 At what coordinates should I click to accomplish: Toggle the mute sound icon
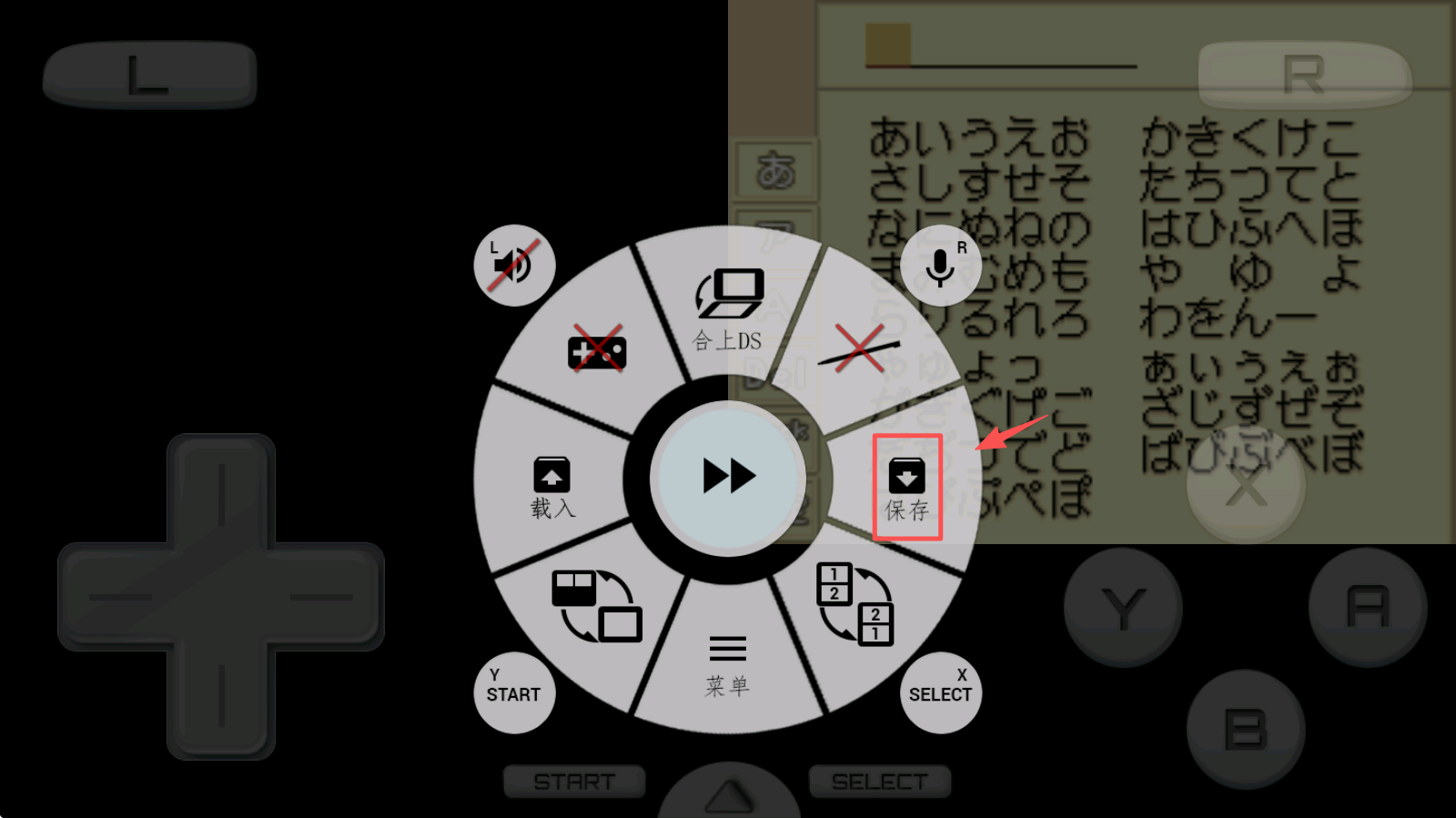click(514, 265)
